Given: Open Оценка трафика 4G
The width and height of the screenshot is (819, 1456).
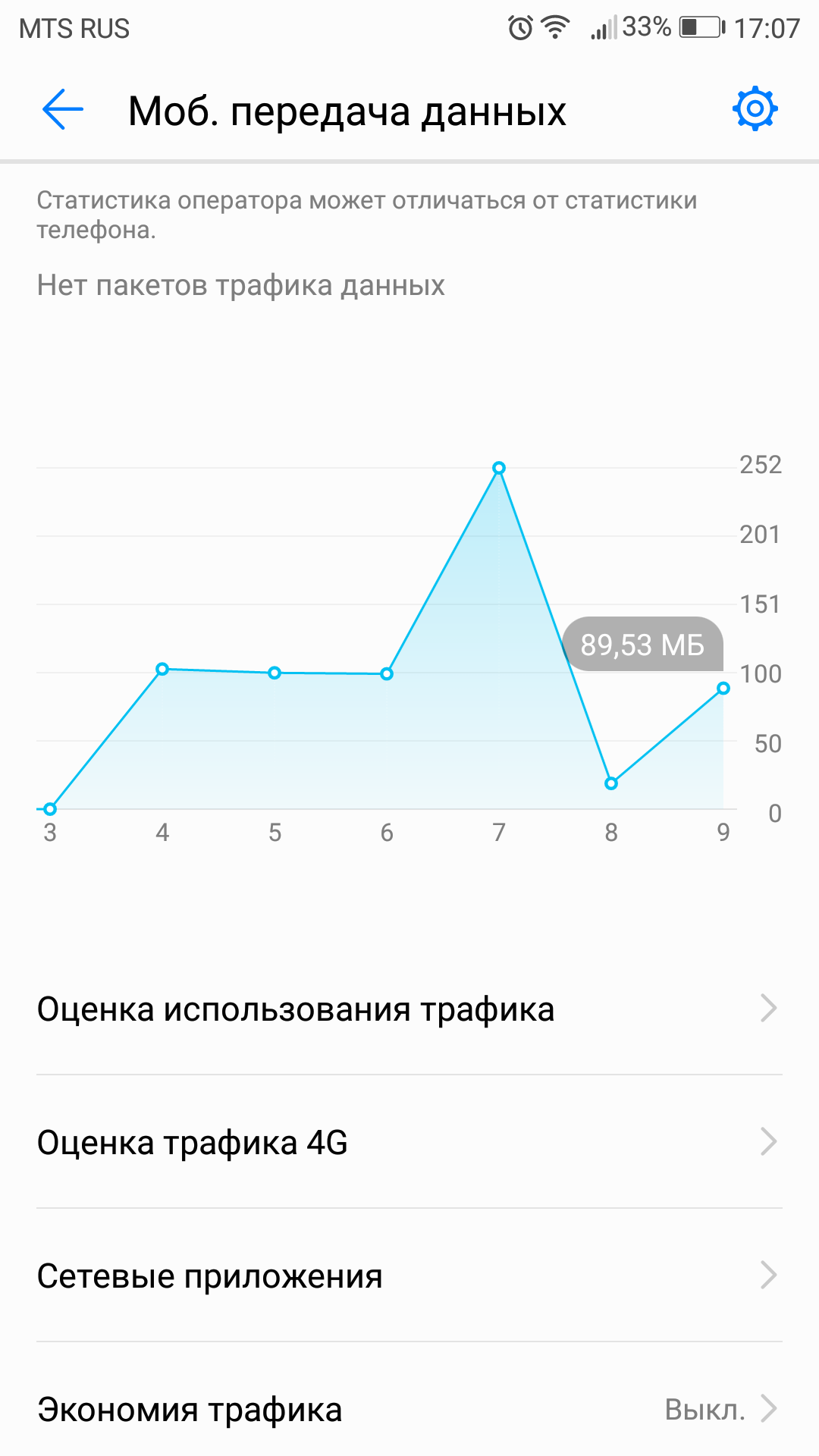Looking at the screenshot, I should 409,1142.
